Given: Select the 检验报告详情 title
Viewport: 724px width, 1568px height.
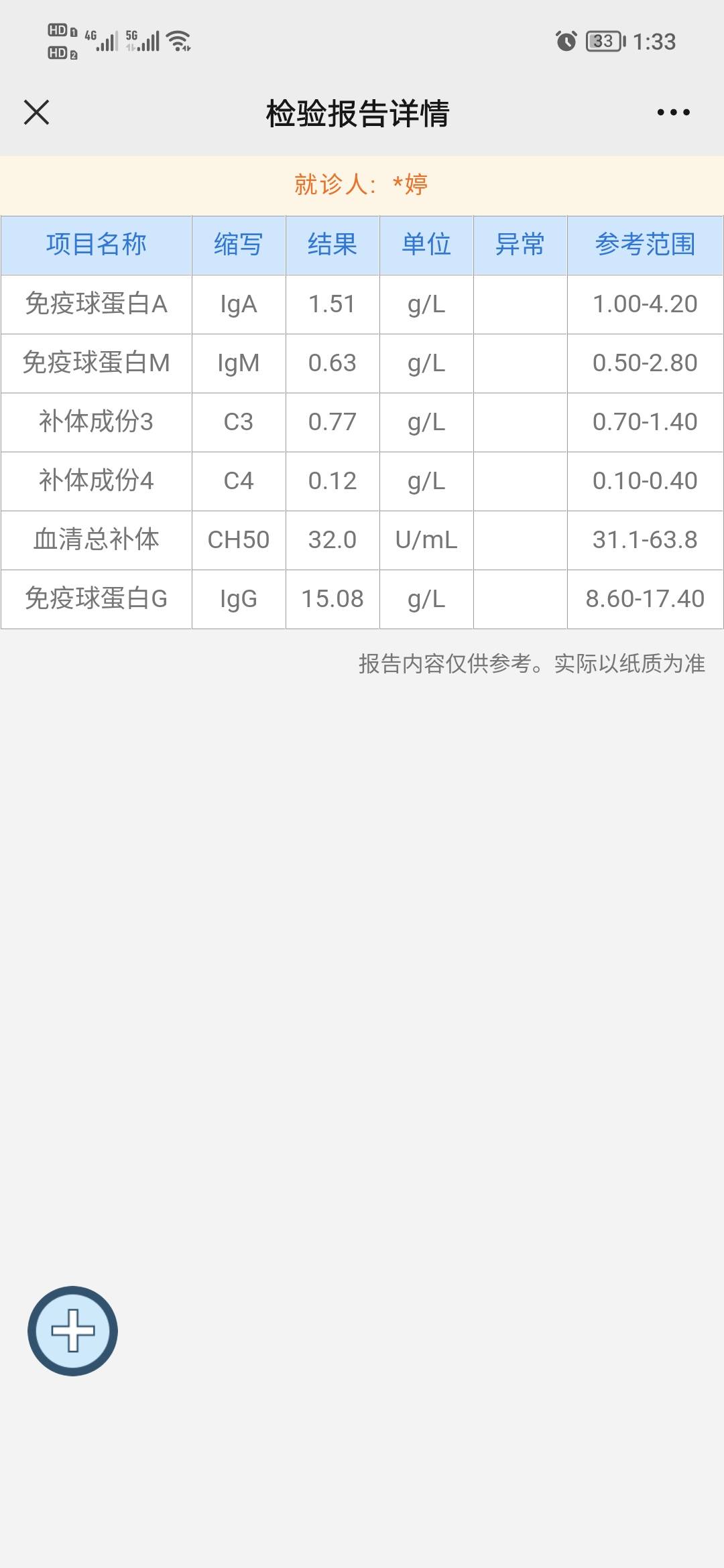Looking at the screenshot, I should [x=360, y=113].
